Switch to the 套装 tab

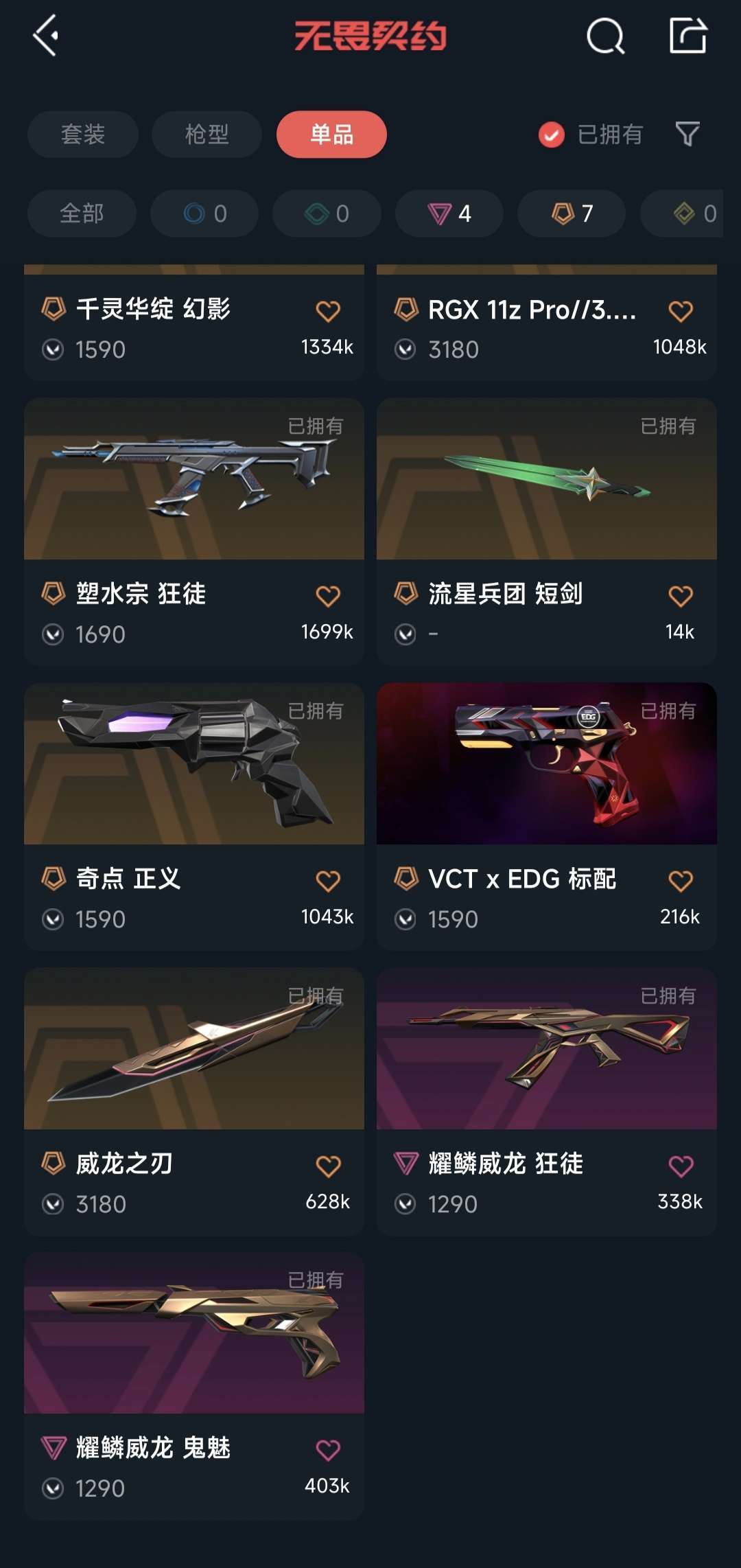click(x=83, y=135)
